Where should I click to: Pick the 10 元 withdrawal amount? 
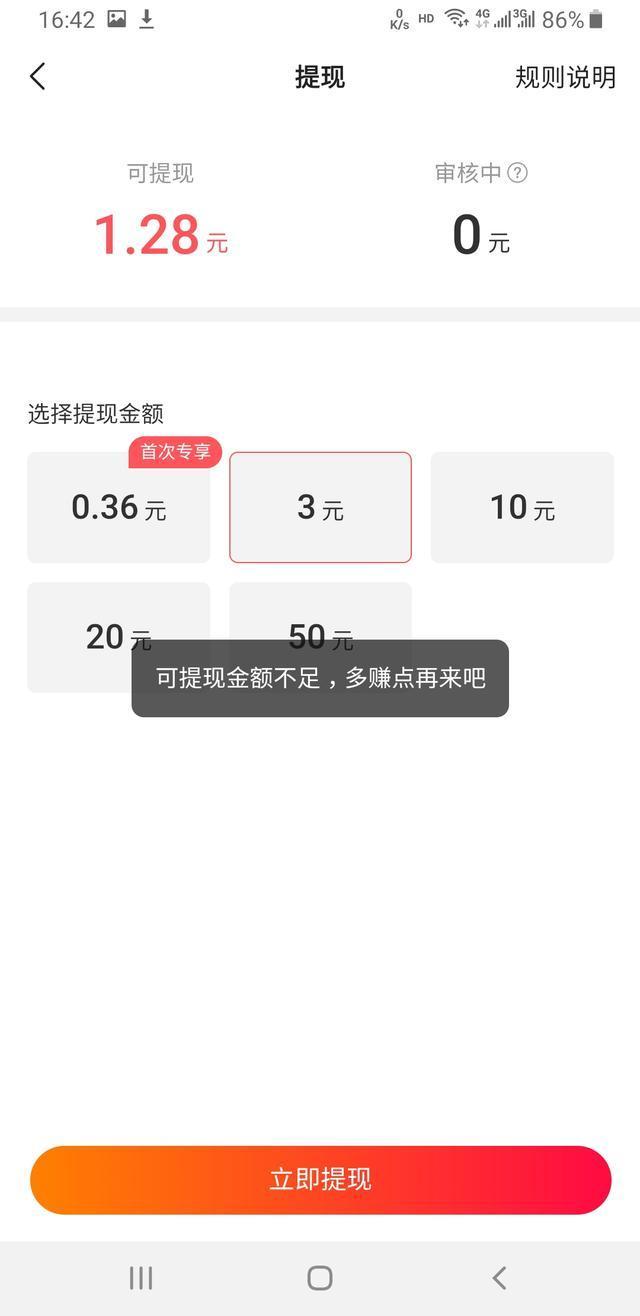point(522,507)
